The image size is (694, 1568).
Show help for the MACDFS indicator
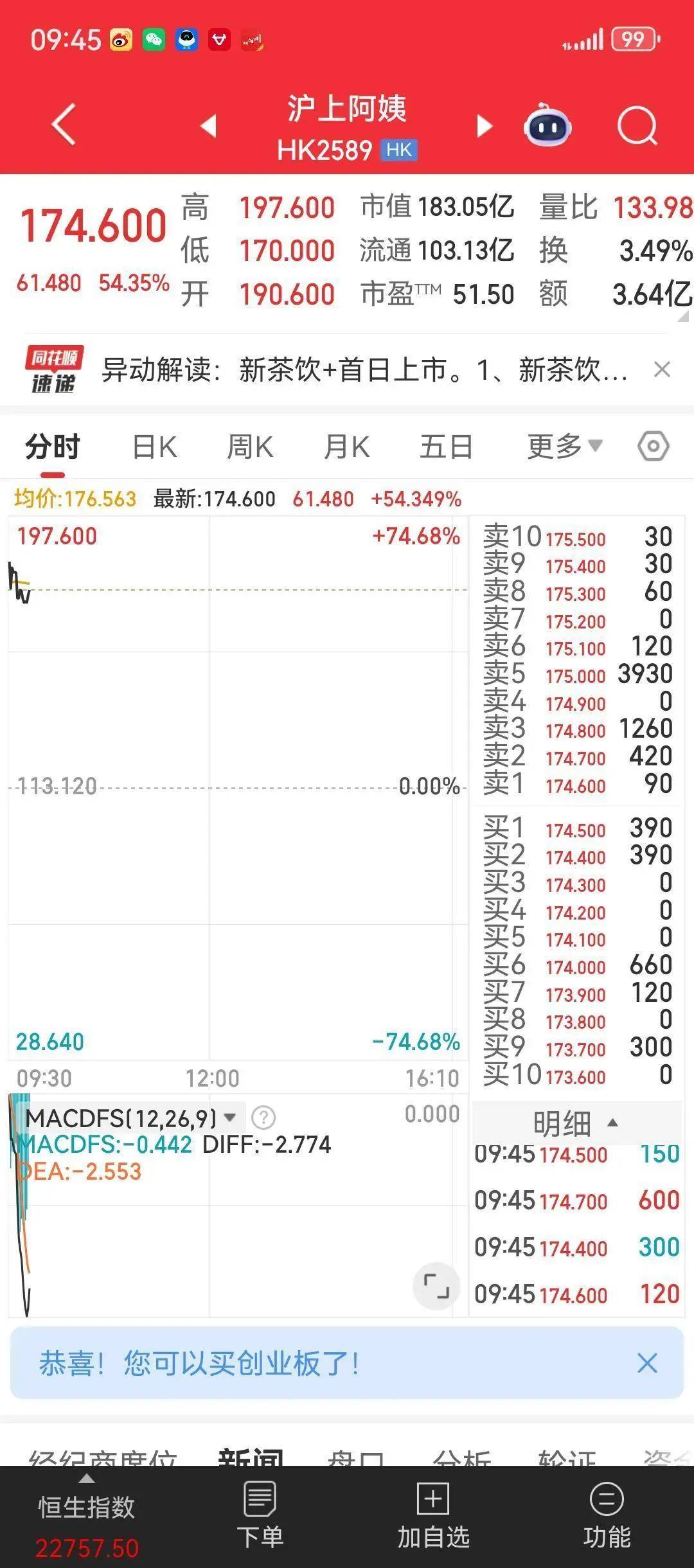263,1118
